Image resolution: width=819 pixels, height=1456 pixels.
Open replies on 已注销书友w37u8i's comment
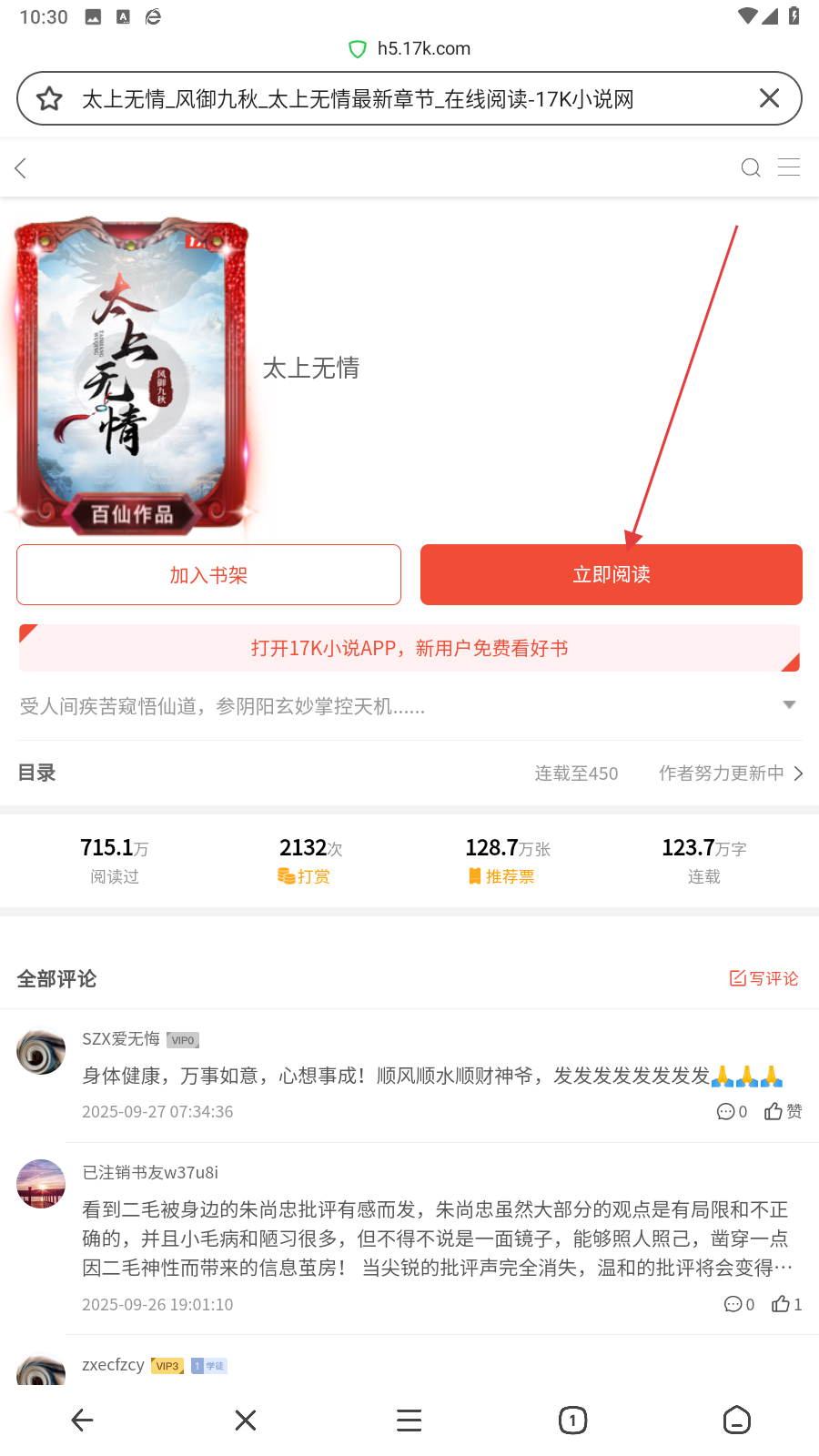point(738,1304)
